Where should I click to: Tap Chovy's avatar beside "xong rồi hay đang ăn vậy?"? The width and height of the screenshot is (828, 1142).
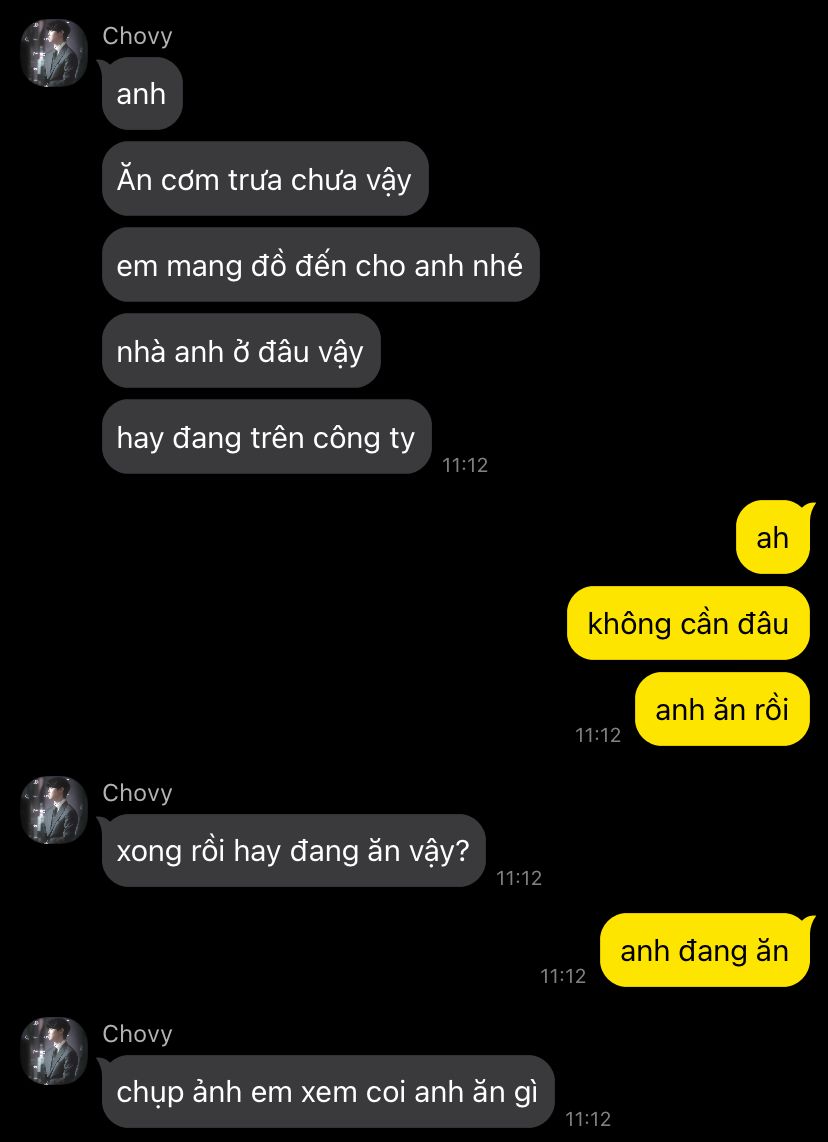coord(54,810)
